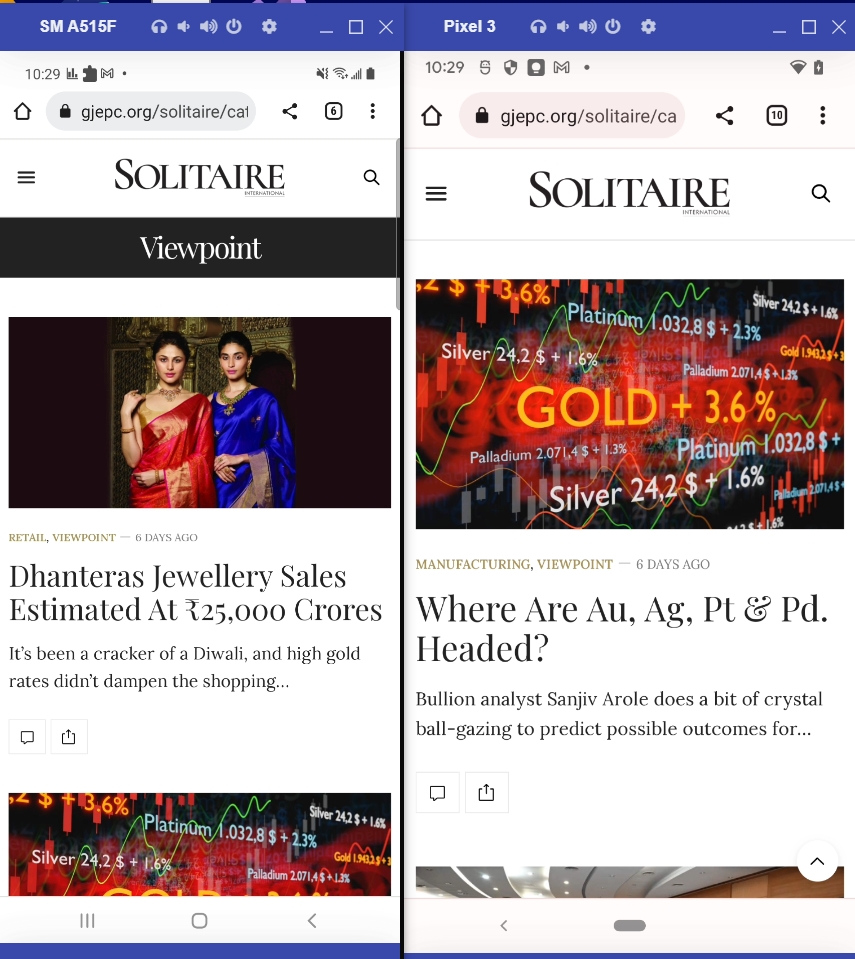
Task: Open the tab switcher showing 6 tabs
Action: (x=334, y=111)
